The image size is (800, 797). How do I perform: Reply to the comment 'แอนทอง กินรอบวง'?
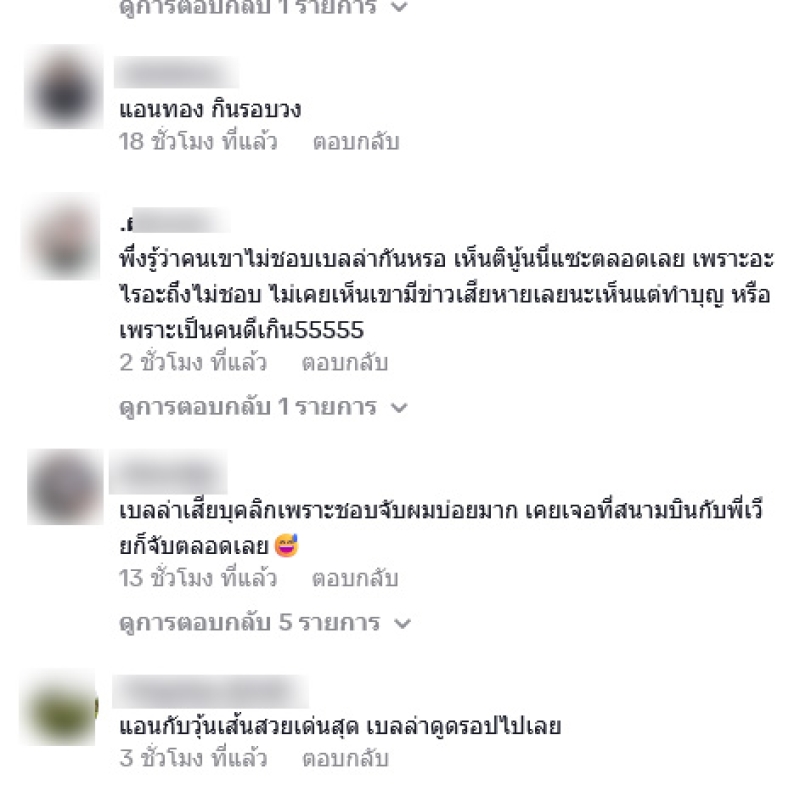click(x=355, y=142)
